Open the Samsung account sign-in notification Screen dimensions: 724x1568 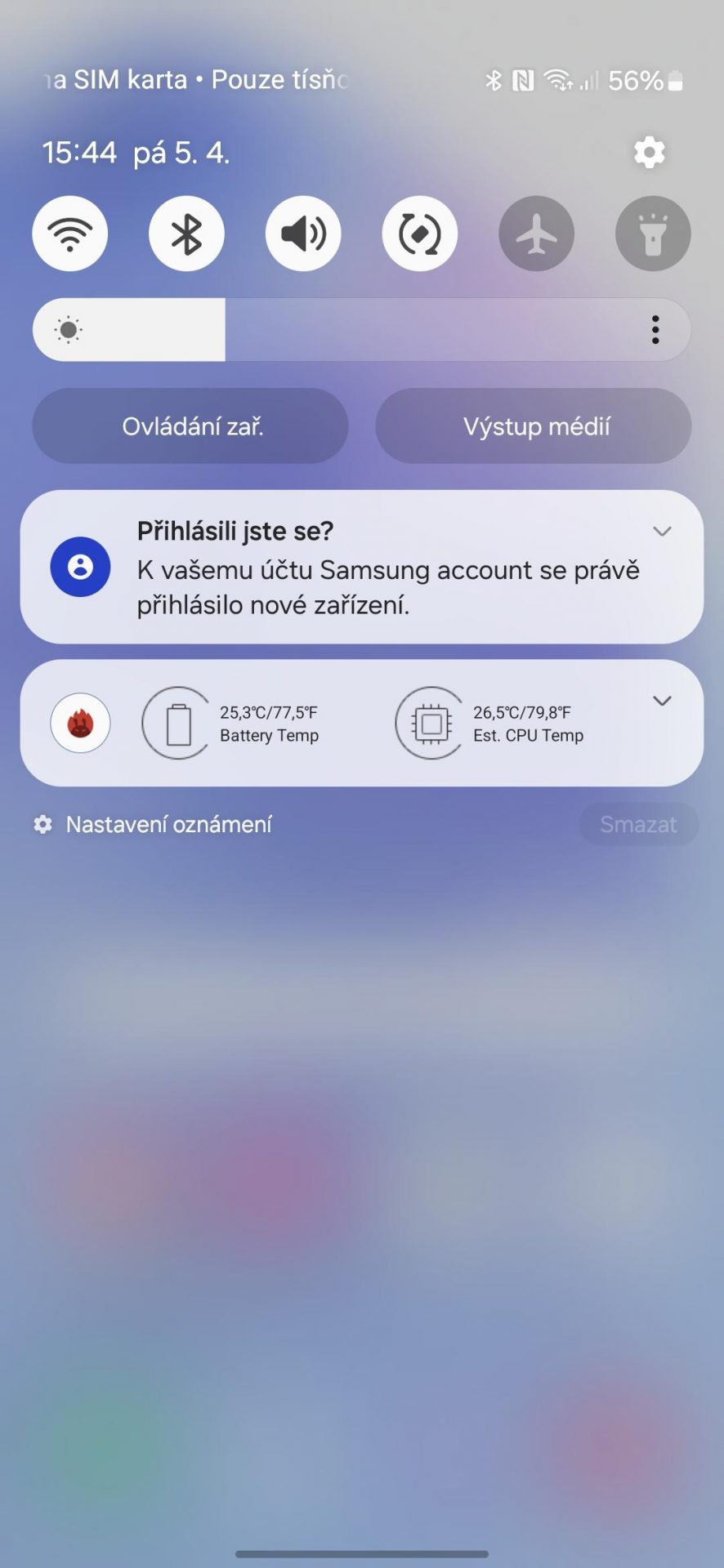[362, 568]
